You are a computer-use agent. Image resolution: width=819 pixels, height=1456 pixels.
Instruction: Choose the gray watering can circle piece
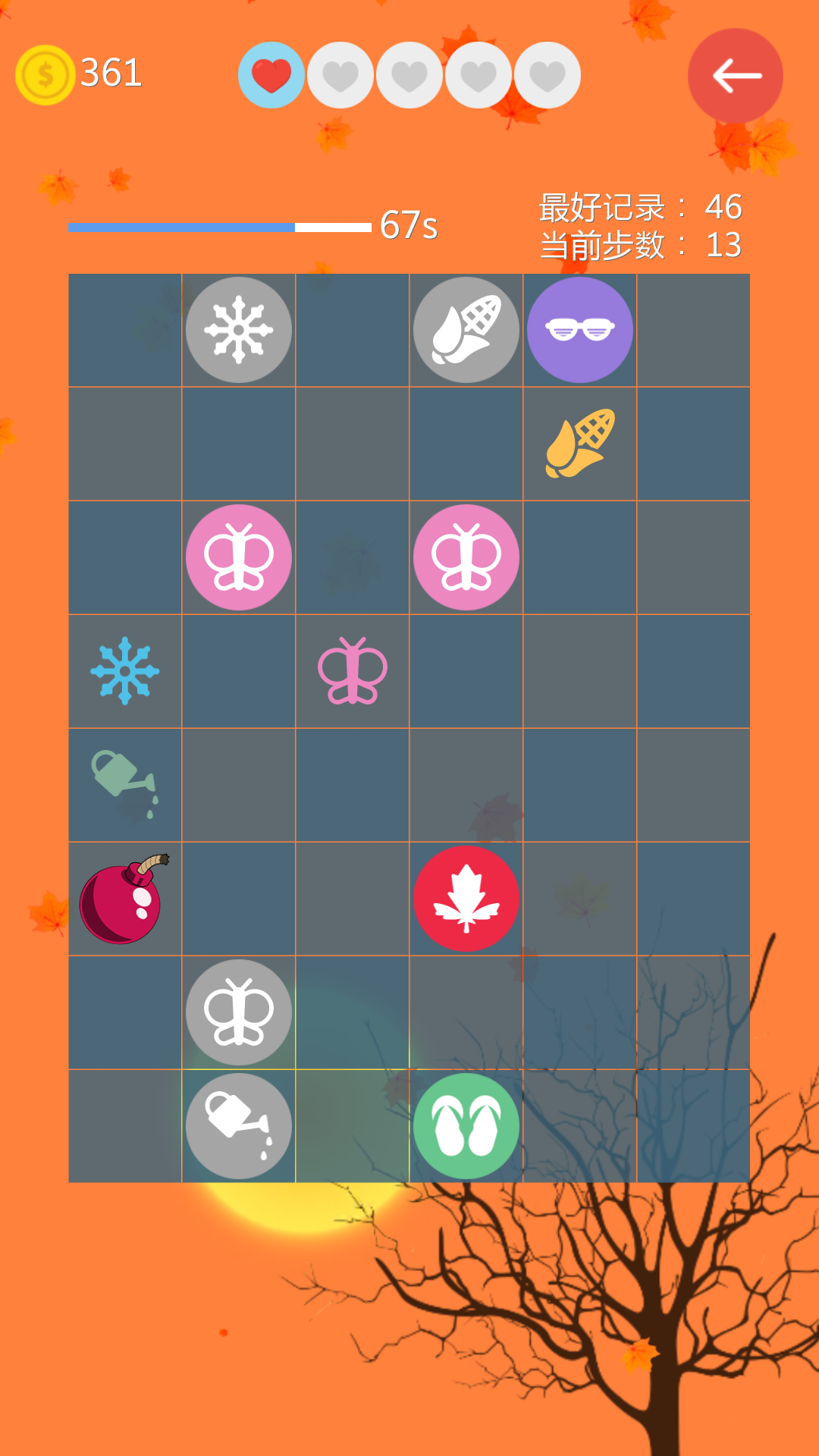tap(239, 1126)
